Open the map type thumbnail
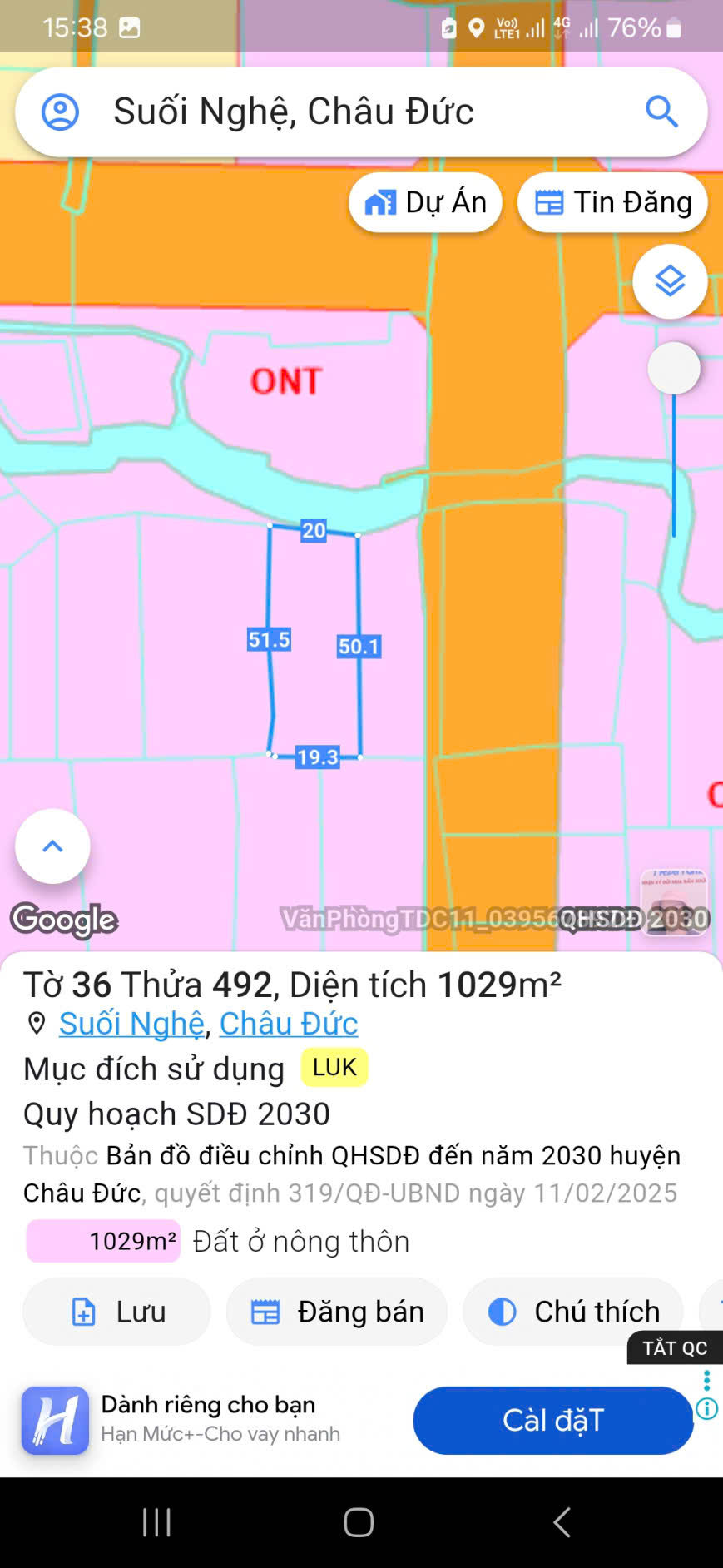 point(673,902)
